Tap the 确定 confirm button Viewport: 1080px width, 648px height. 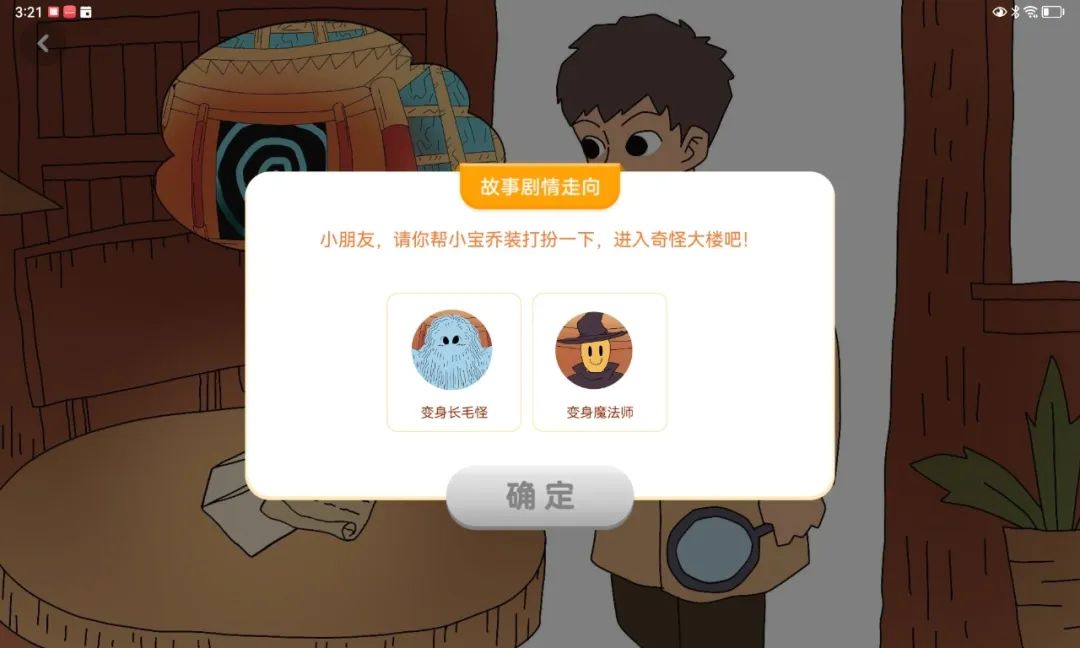point(540,496)
